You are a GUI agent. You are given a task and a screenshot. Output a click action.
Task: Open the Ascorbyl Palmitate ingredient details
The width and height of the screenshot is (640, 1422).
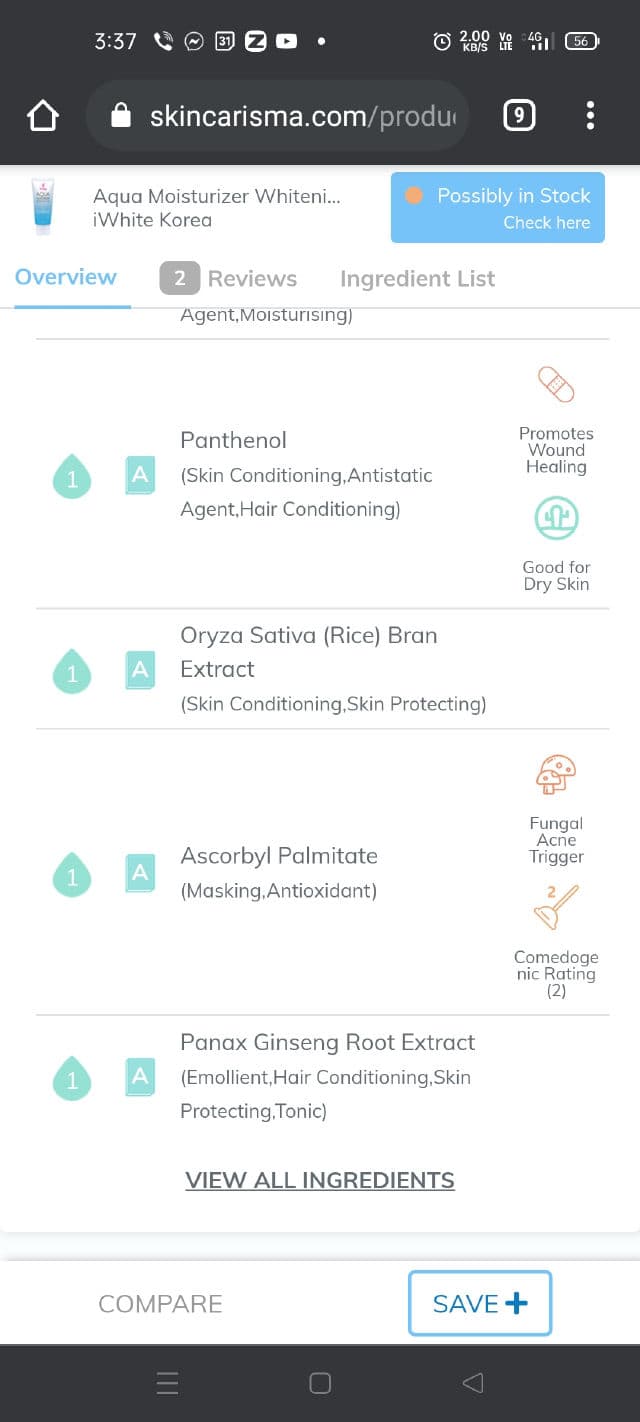click(279, 856)
